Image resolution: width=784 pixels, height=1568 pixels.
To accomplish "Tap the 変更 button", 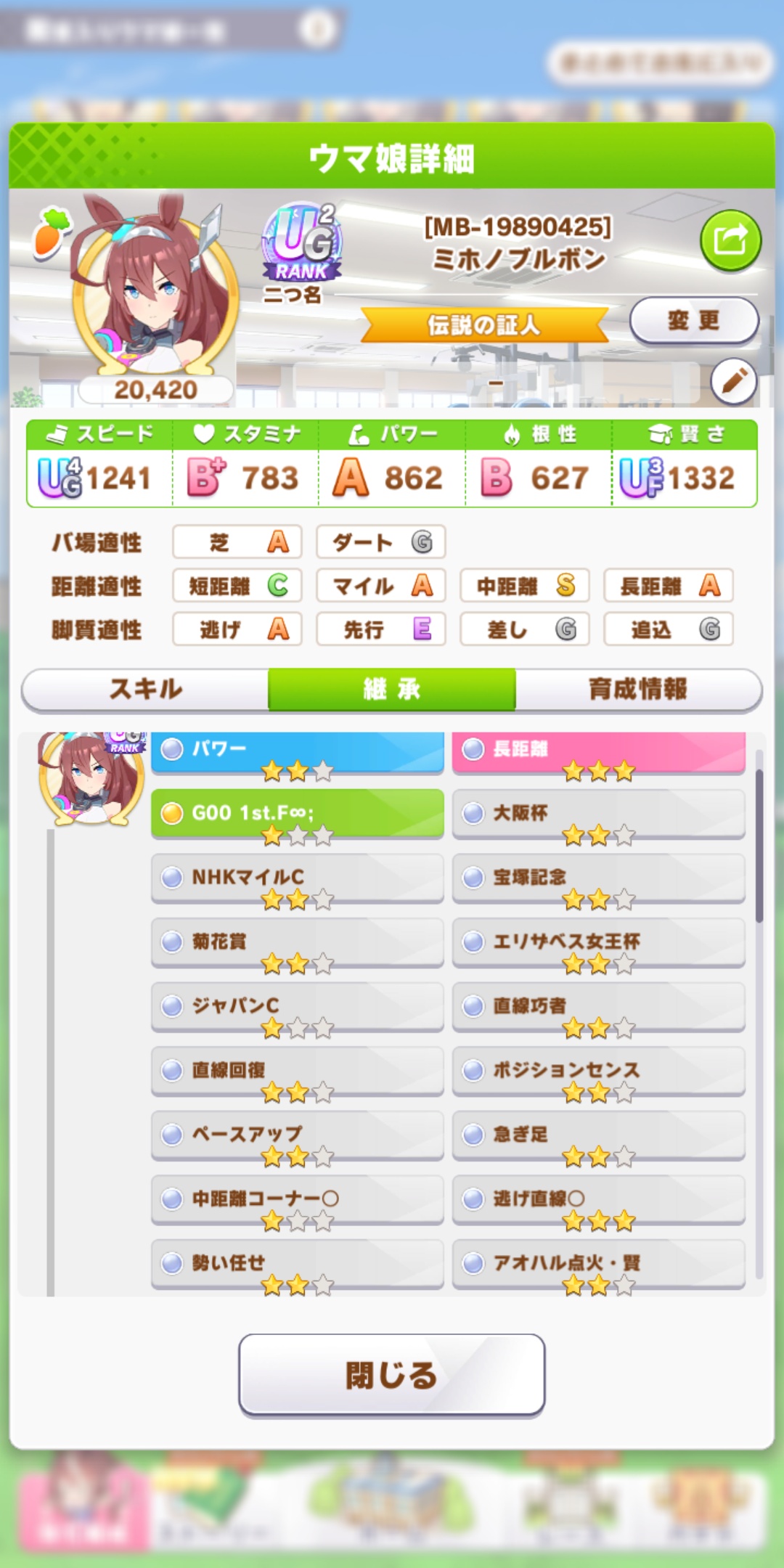I will click(694, 320).
